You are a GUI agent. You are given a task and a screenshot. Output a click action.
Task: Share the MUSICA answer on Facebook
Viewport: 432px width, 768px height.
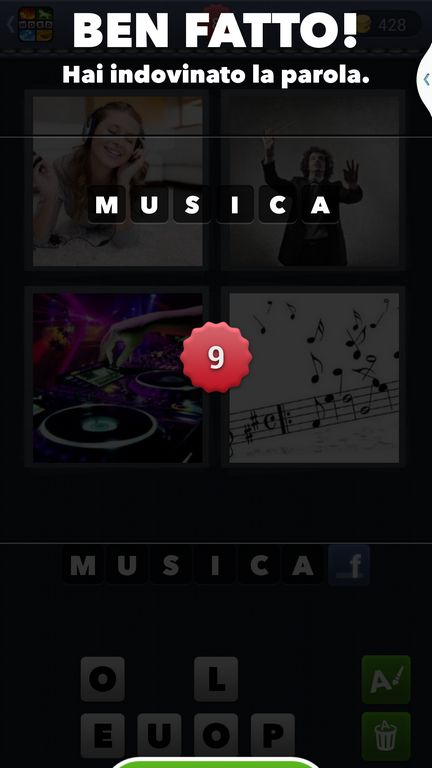(349, 565)
